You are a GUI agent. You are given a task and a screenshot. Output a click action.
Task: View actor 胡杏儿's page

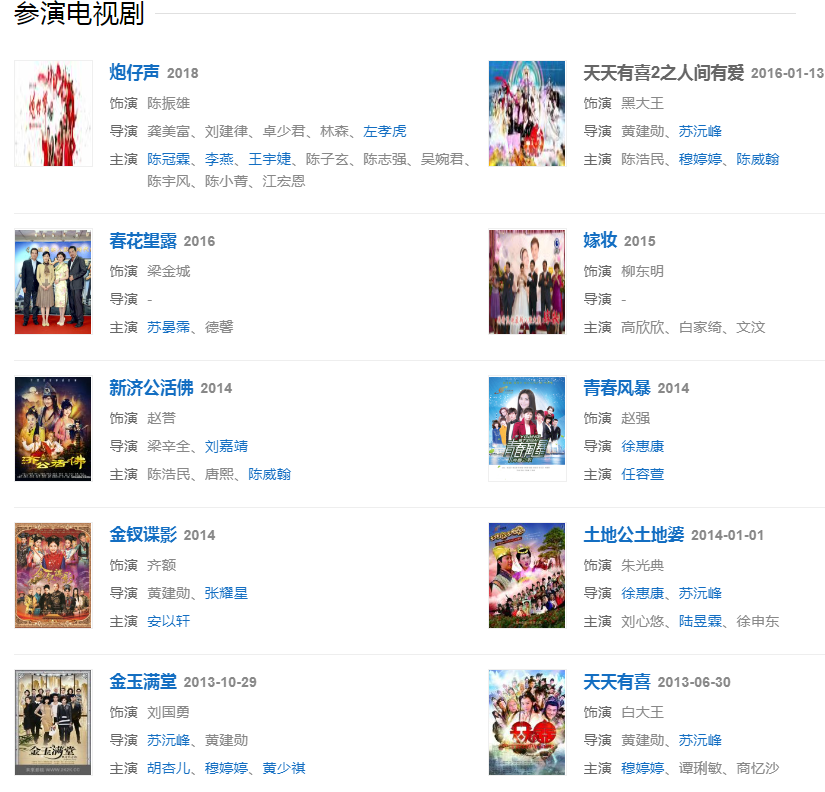168,768
